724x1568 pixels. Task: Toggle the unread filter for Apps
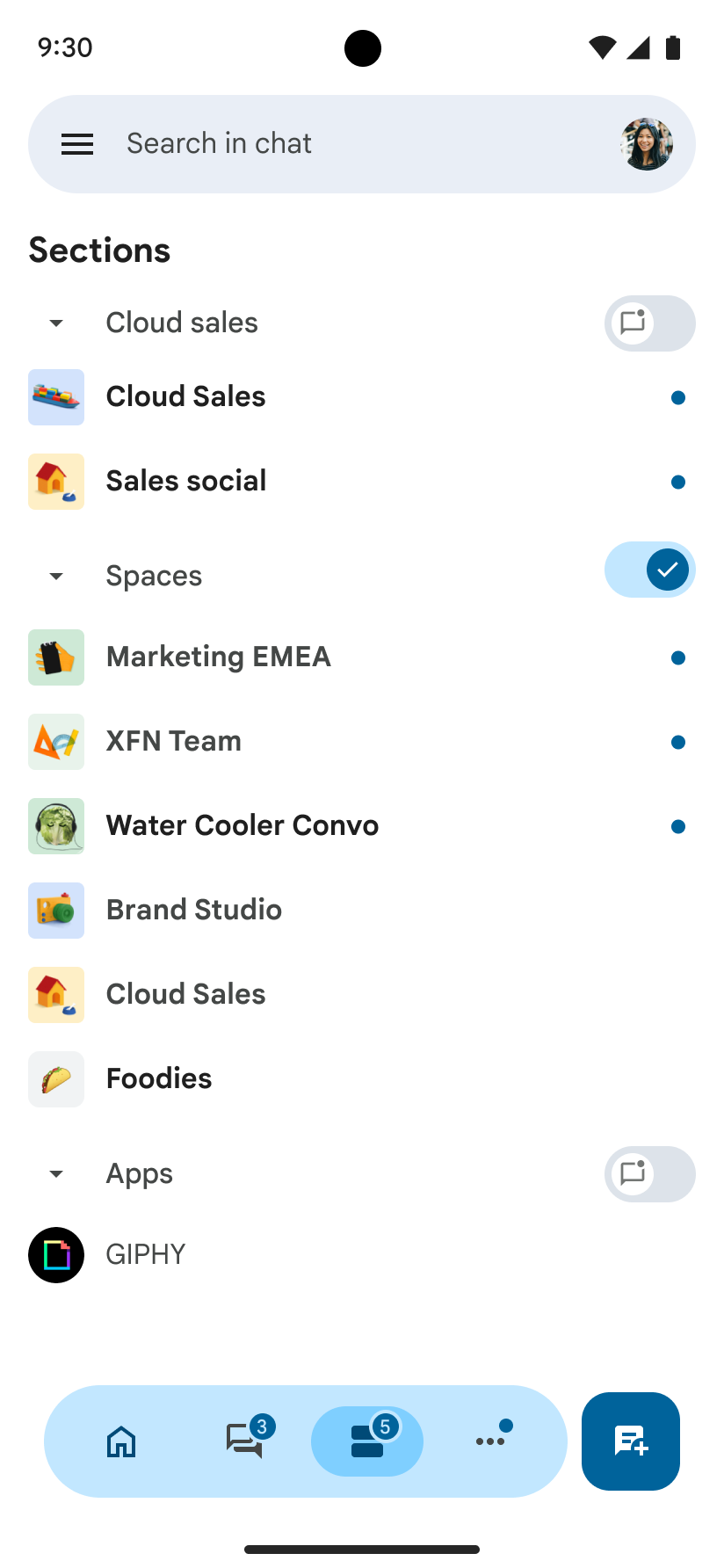649,1174
